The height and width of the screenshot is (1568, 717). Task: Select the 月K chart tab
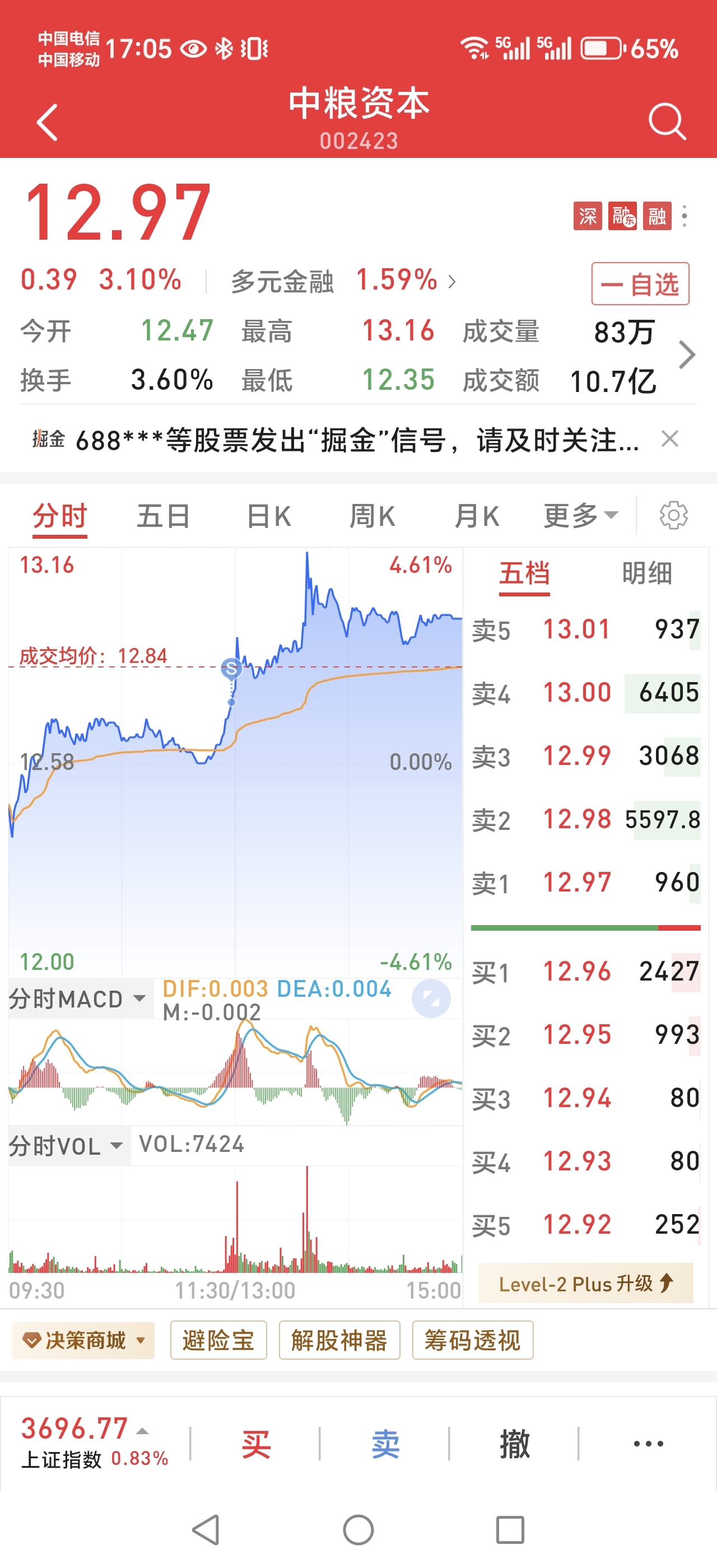[477, 516]
